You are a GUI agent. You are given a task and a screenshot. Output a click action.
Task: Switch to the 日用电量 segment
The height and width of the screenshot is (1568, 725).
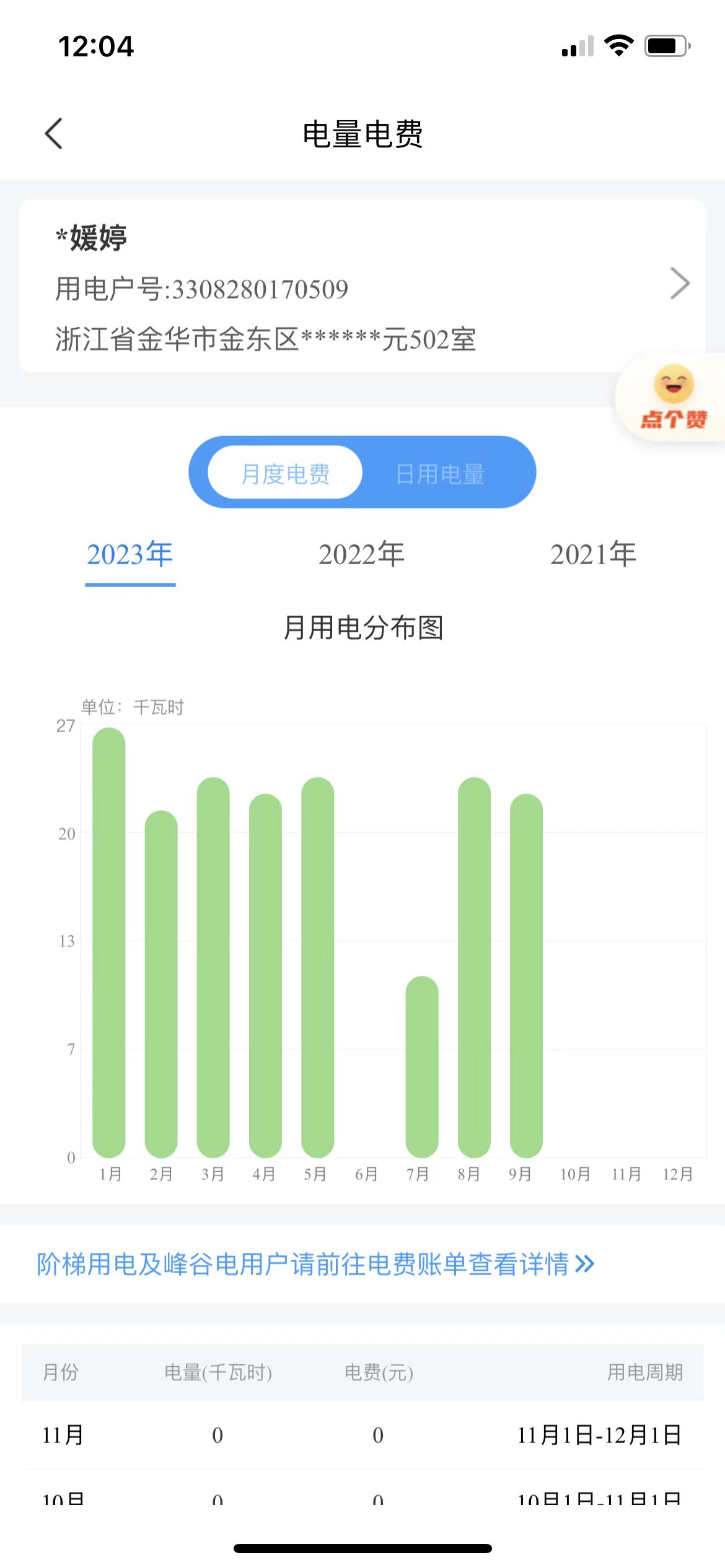tap(440, 473)
